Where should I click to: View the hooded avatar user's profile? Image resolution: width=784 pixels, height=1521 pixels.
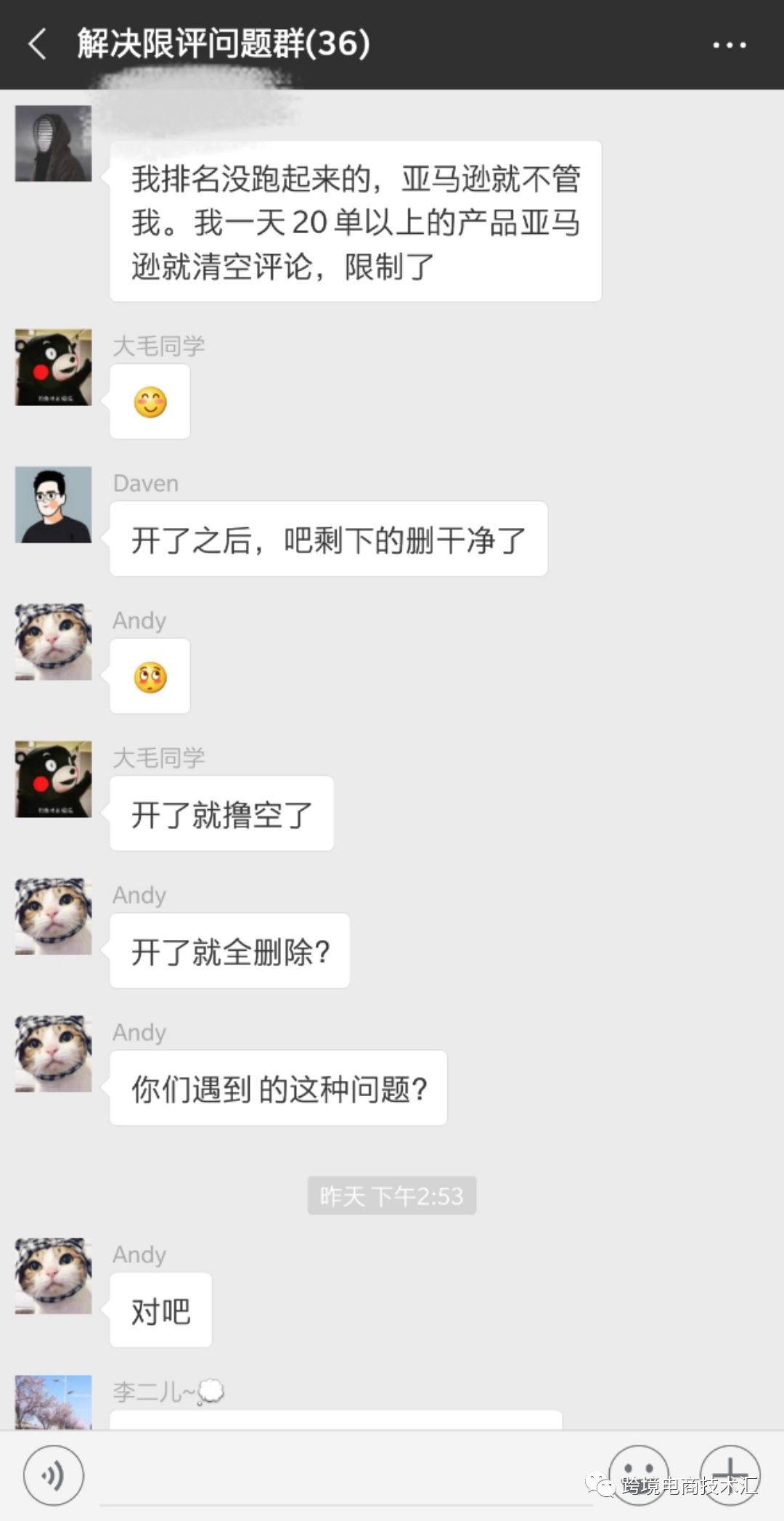tap(54, 144)
